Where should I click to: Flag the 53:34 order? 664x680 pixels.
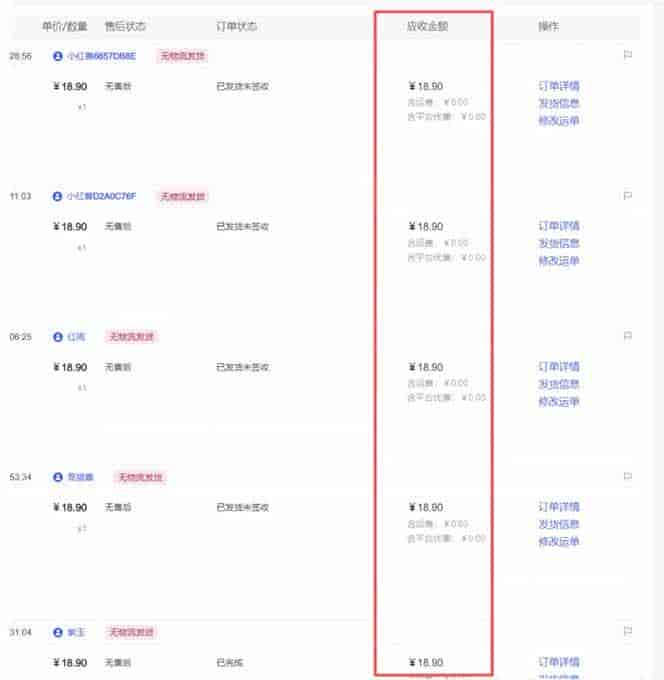[x=627, y=477]
